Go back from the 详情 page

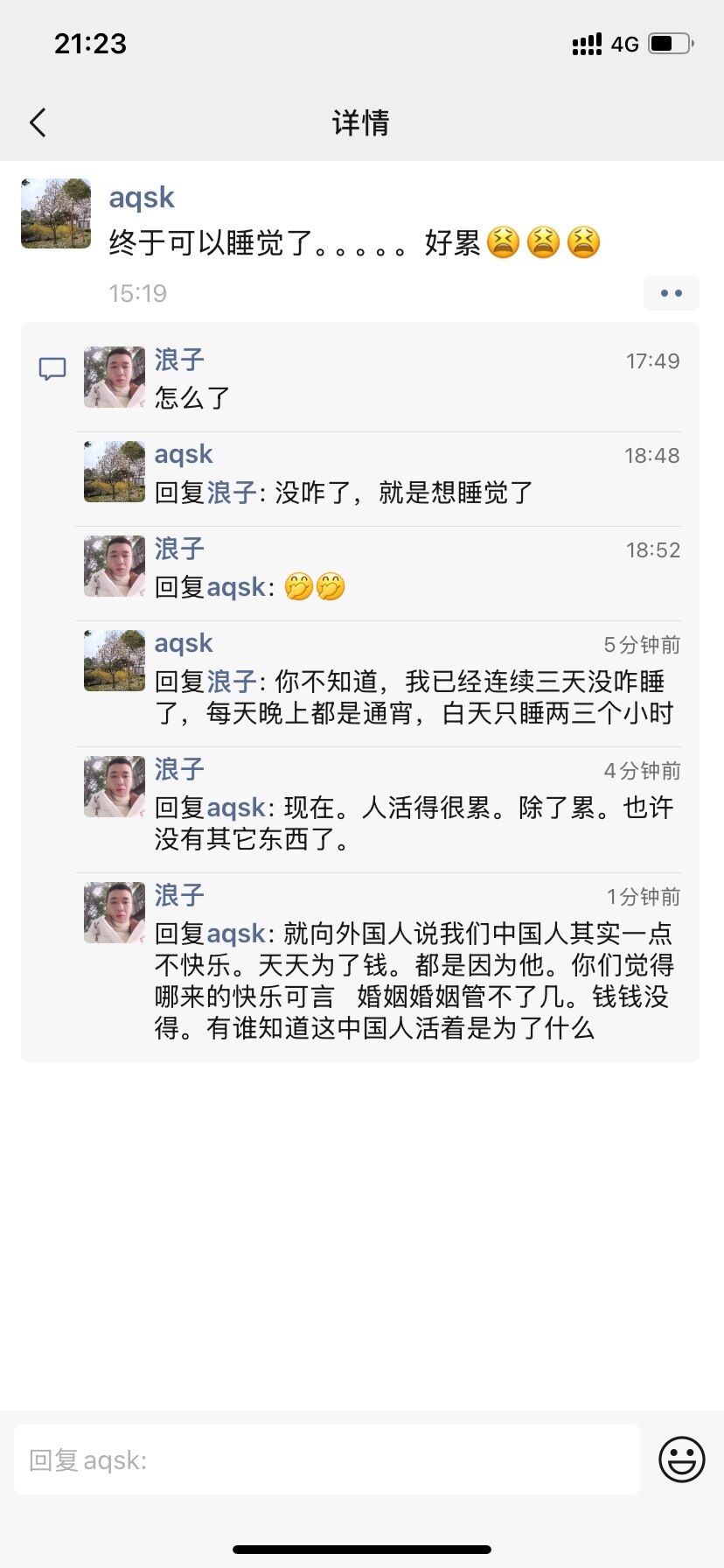pos(38,122)
